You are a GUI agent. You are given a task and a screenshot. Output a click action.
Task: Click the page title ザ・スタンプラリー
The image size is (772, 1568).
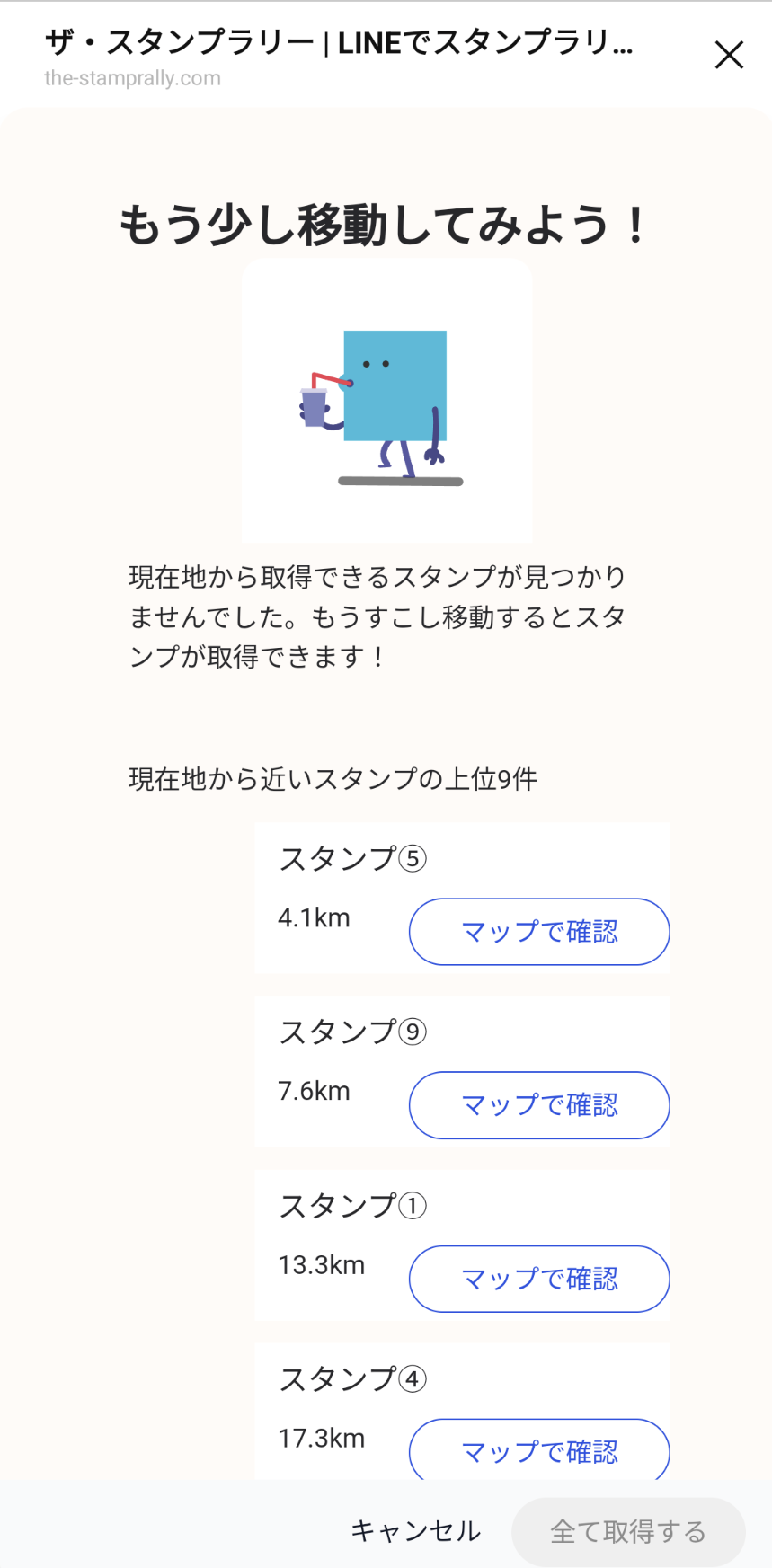(x=342, y=43)
